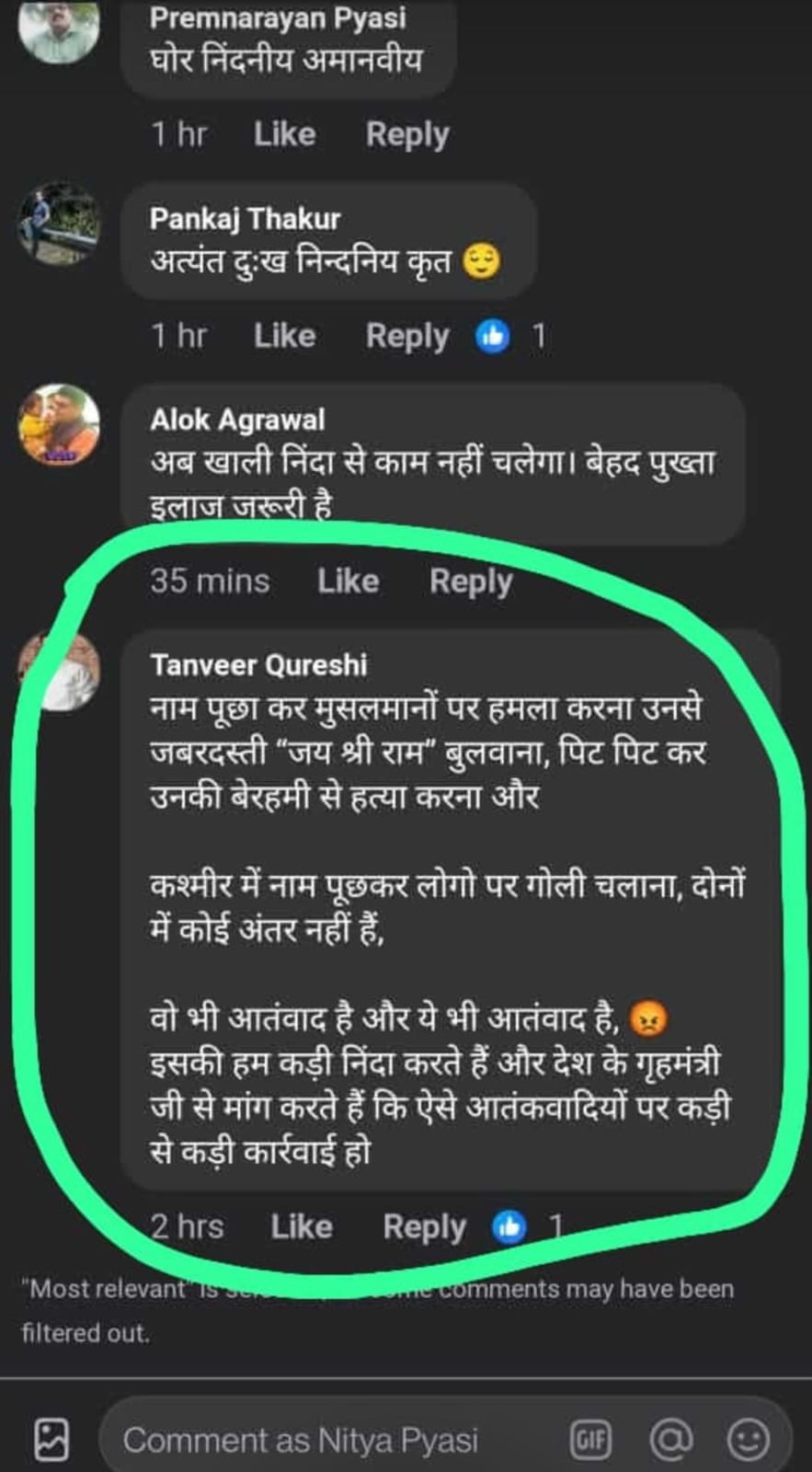Like Premnarayan Pyasi's comment
The image size is (812, 1472).
284,134
